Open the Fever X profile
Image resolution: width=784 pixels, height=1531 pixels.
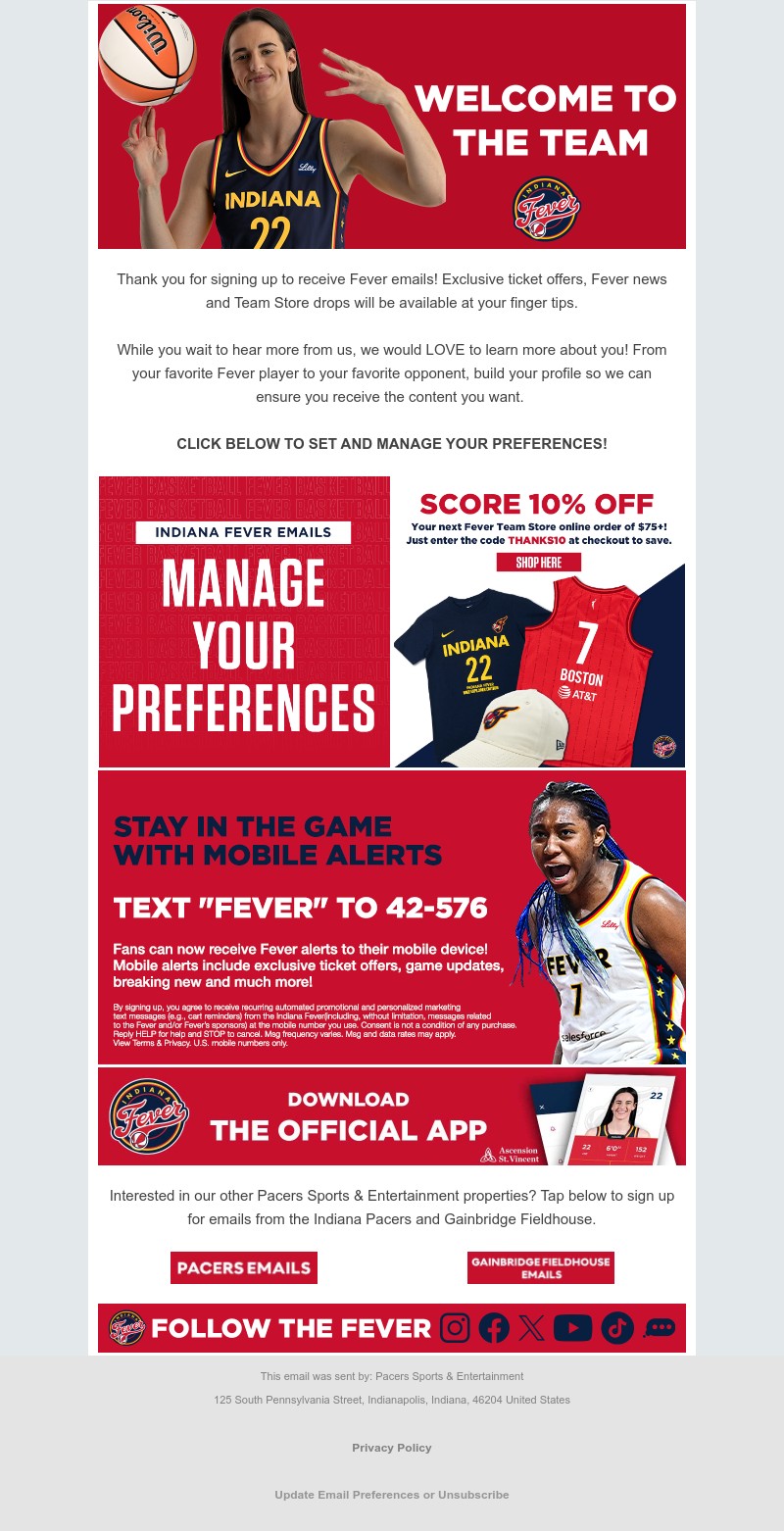pos(531,1328)
